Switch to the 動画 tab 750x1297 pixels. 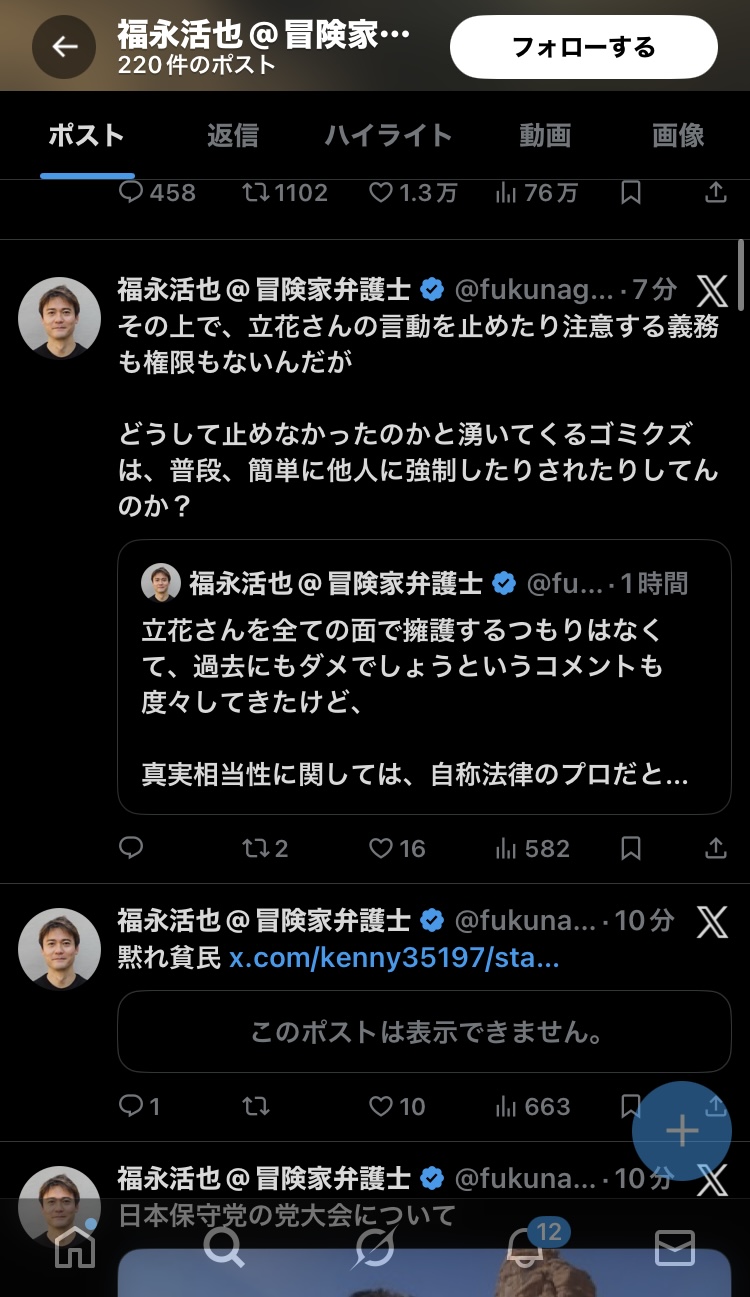point(544,135)
